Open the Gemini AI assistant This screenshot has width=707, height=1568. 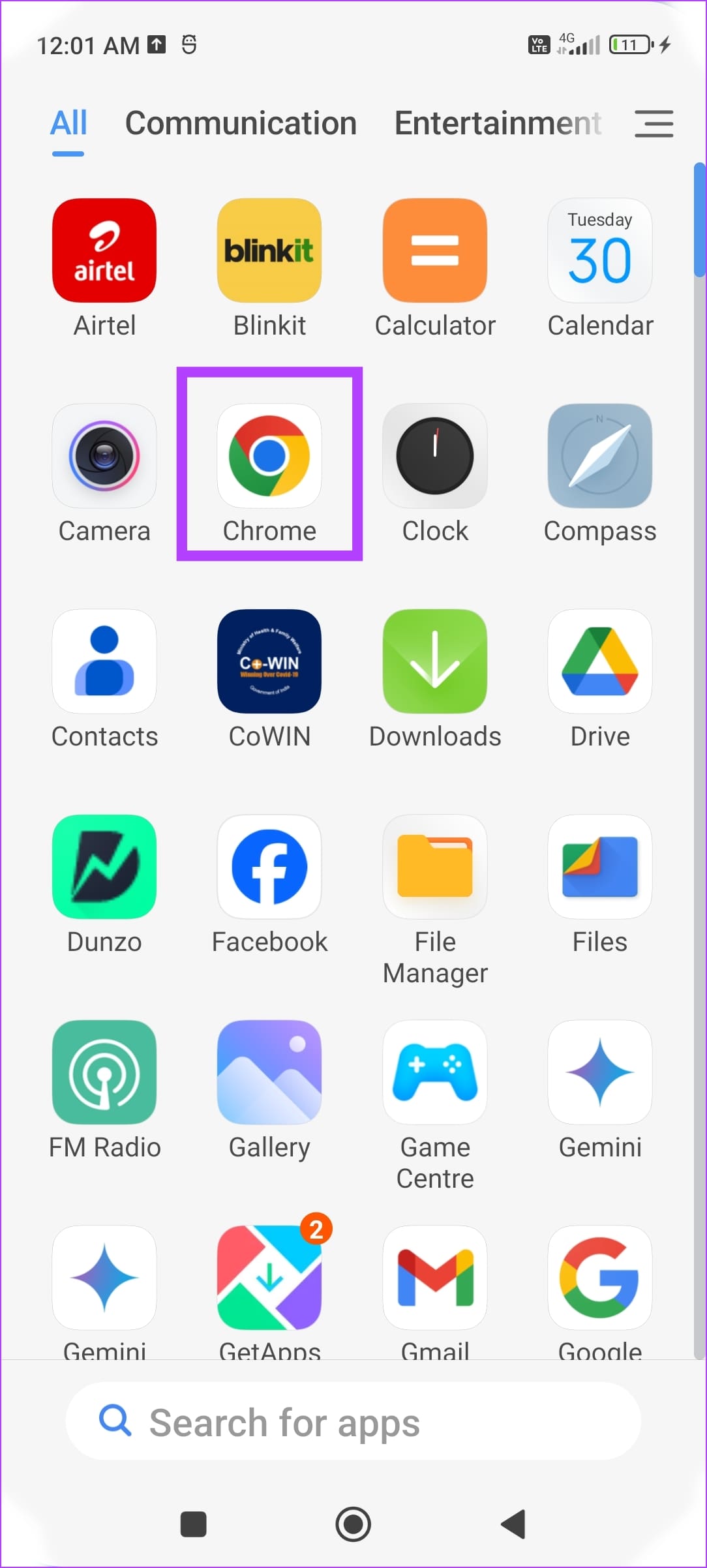point(599,1072)
